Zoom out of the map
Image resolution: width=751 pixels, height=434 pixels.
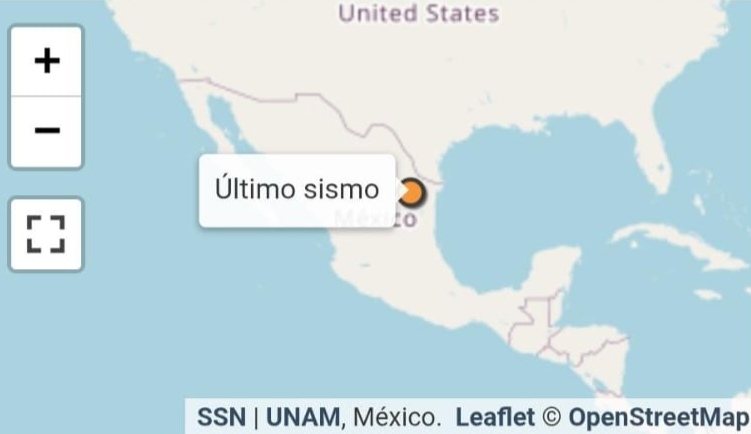(x=46, y=131)
